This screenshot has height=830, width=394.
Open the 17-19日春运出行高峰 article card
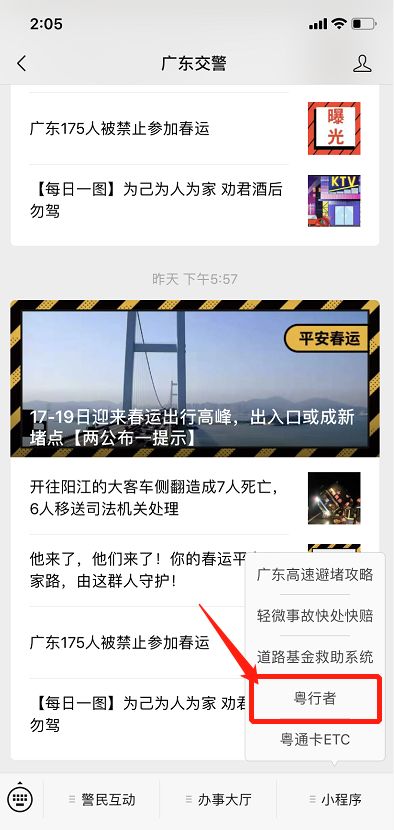point(195,378)
